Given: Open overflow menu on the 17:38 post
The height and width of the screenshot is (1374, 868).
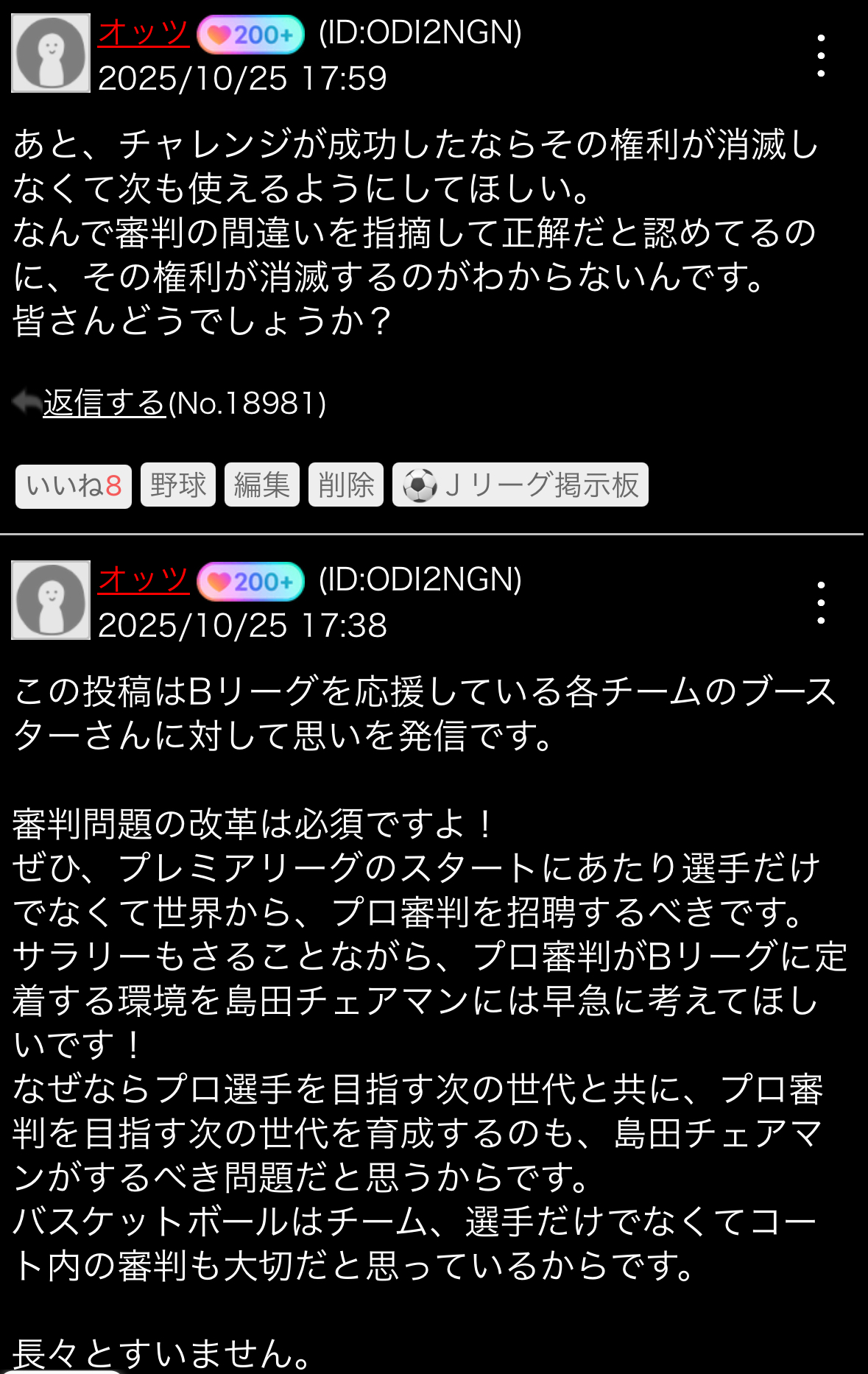Looking at the screenshot, I should (821, 602).
